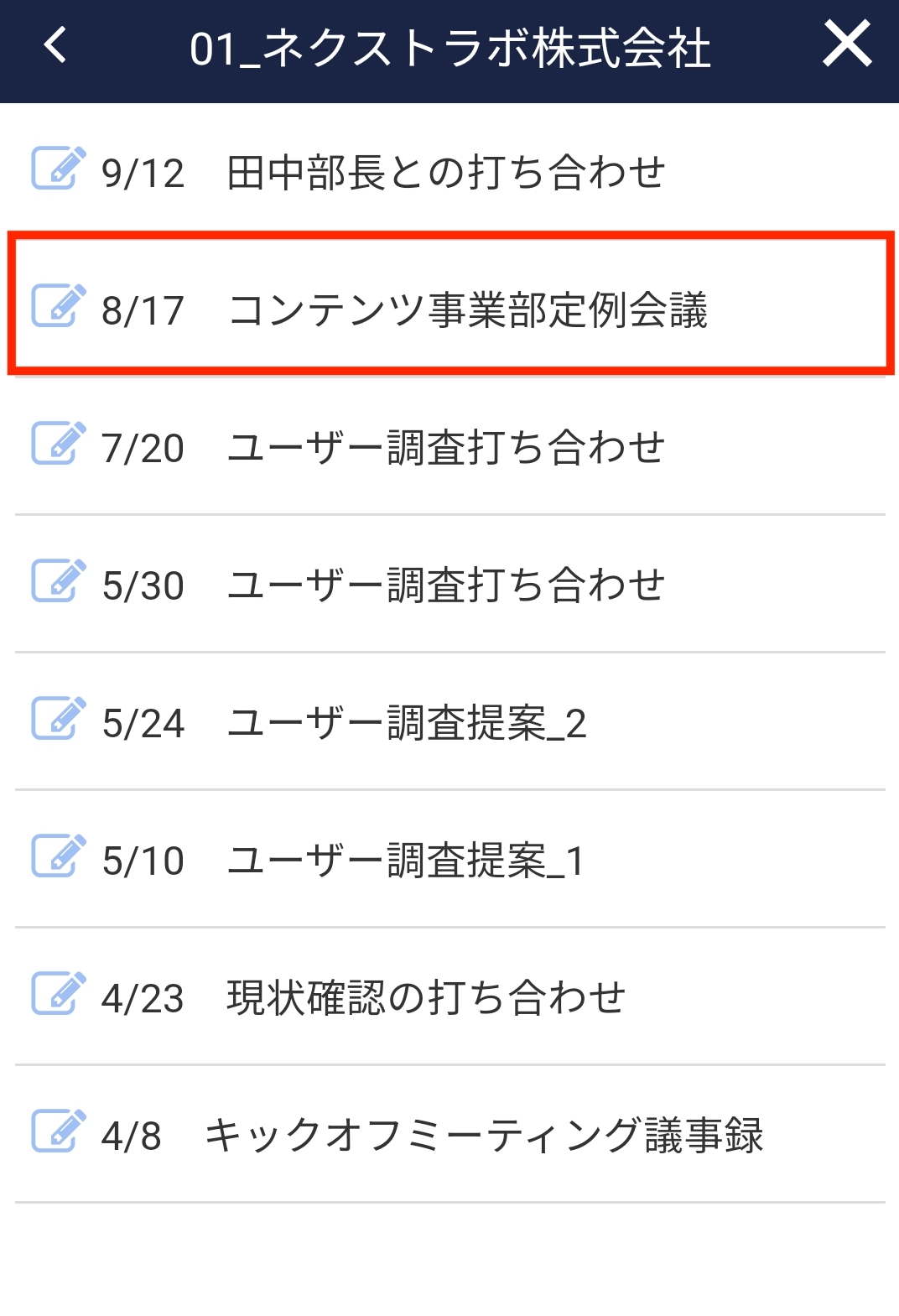Tap the edit icon beside the 4/8 キックオフ note
The width and height of the screenshot is (899, 1316).
coord(59,1131)
